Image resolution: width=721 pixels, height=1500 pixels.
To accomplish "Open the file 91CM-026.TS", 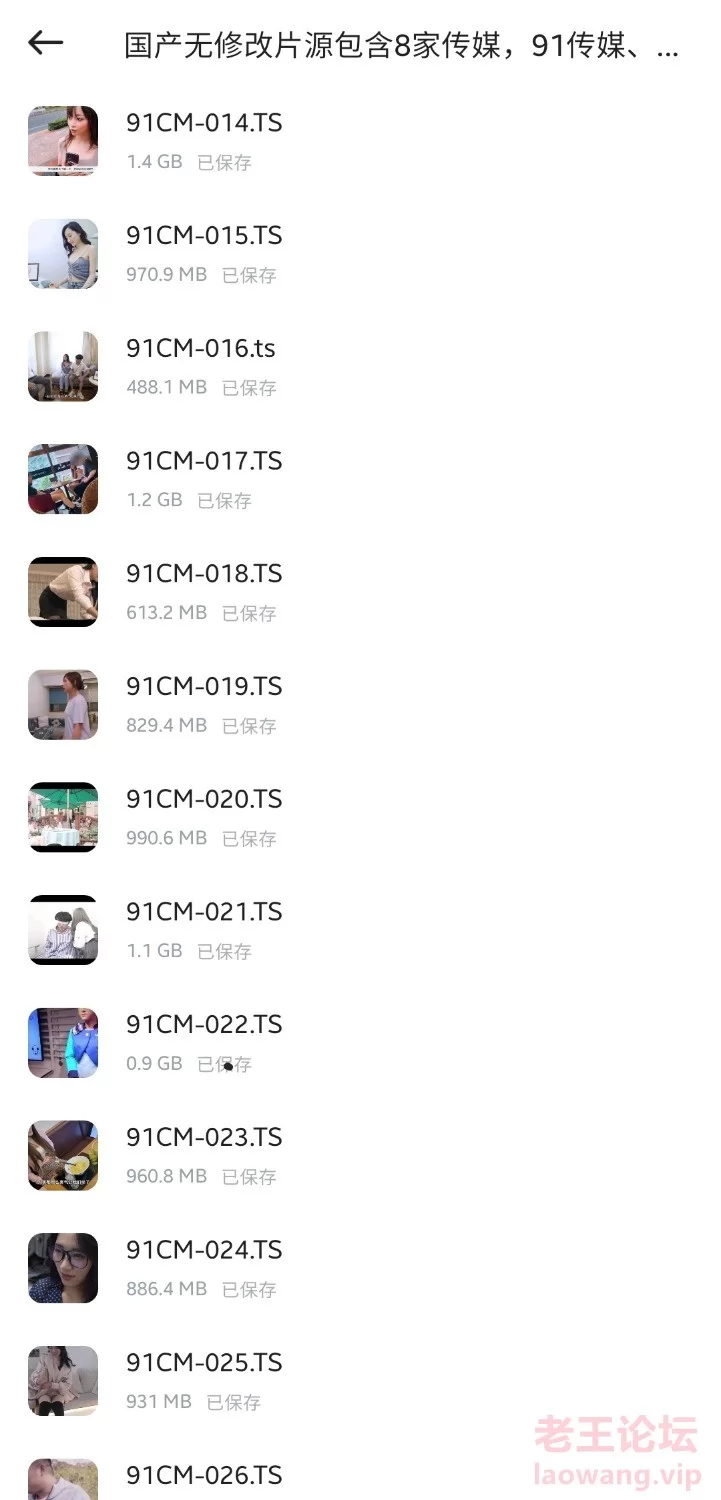I will tap(204, 1475).
